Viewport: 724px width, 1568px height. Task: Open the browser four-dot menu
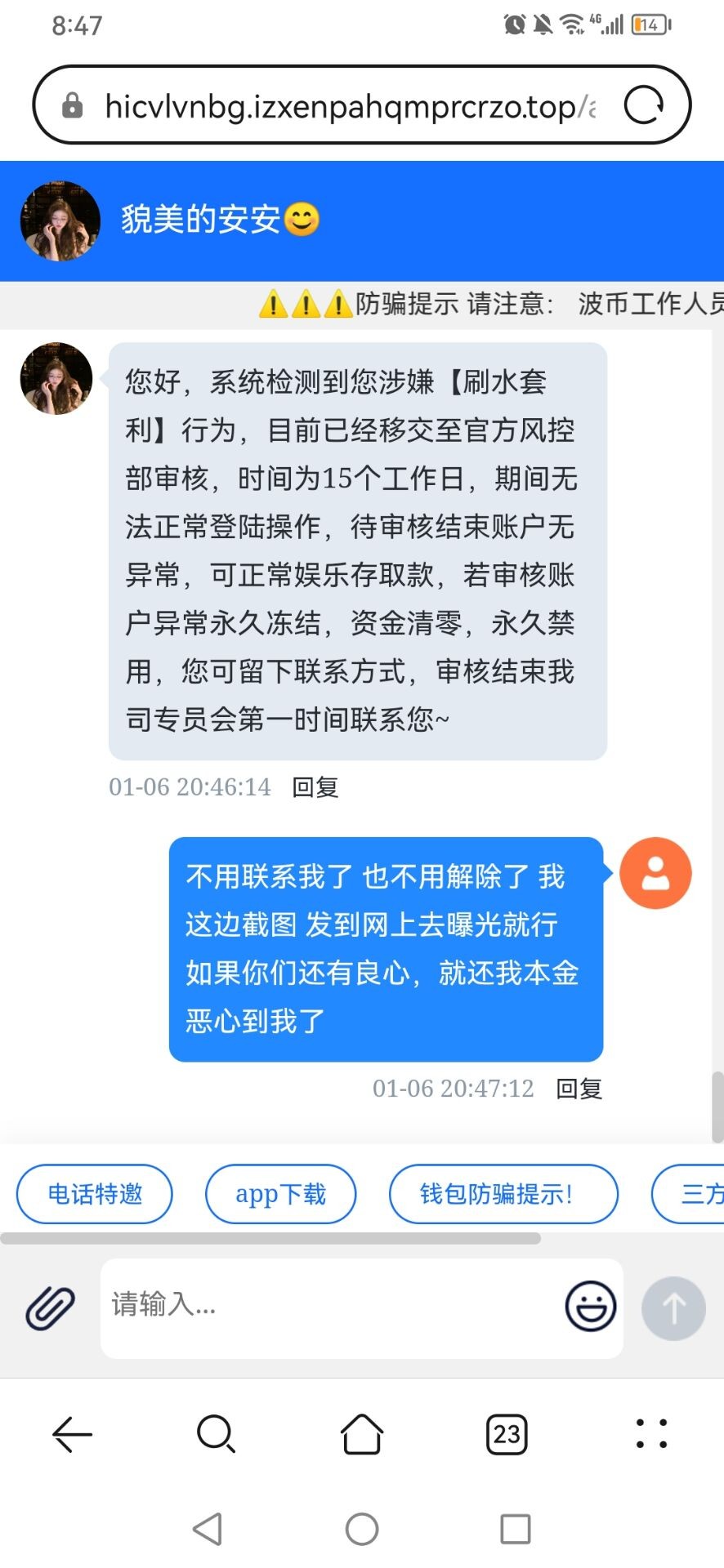tap(651, 1434)
